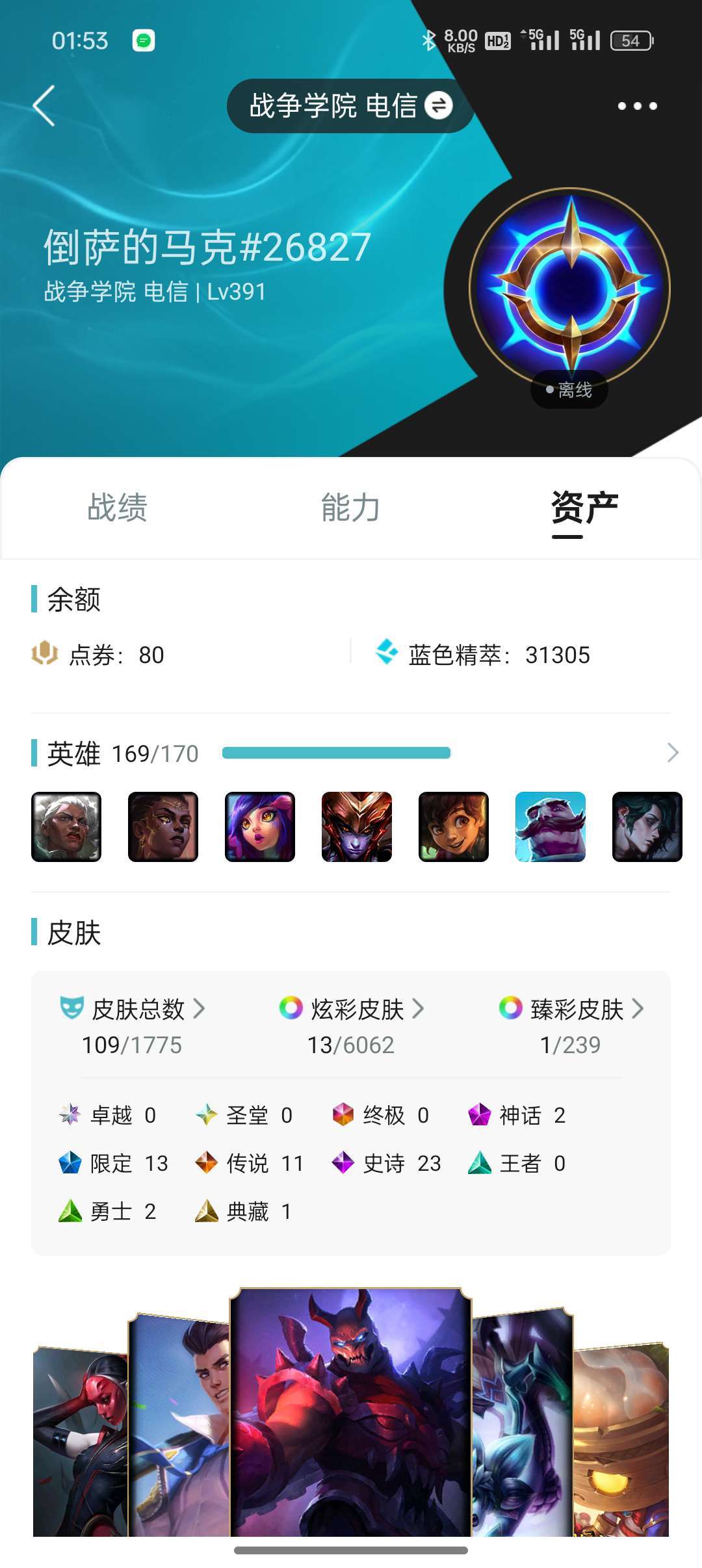Open the center red demon skin card
The width and height of the screenshot is (702, 1568).
[x=351, y=1412]
